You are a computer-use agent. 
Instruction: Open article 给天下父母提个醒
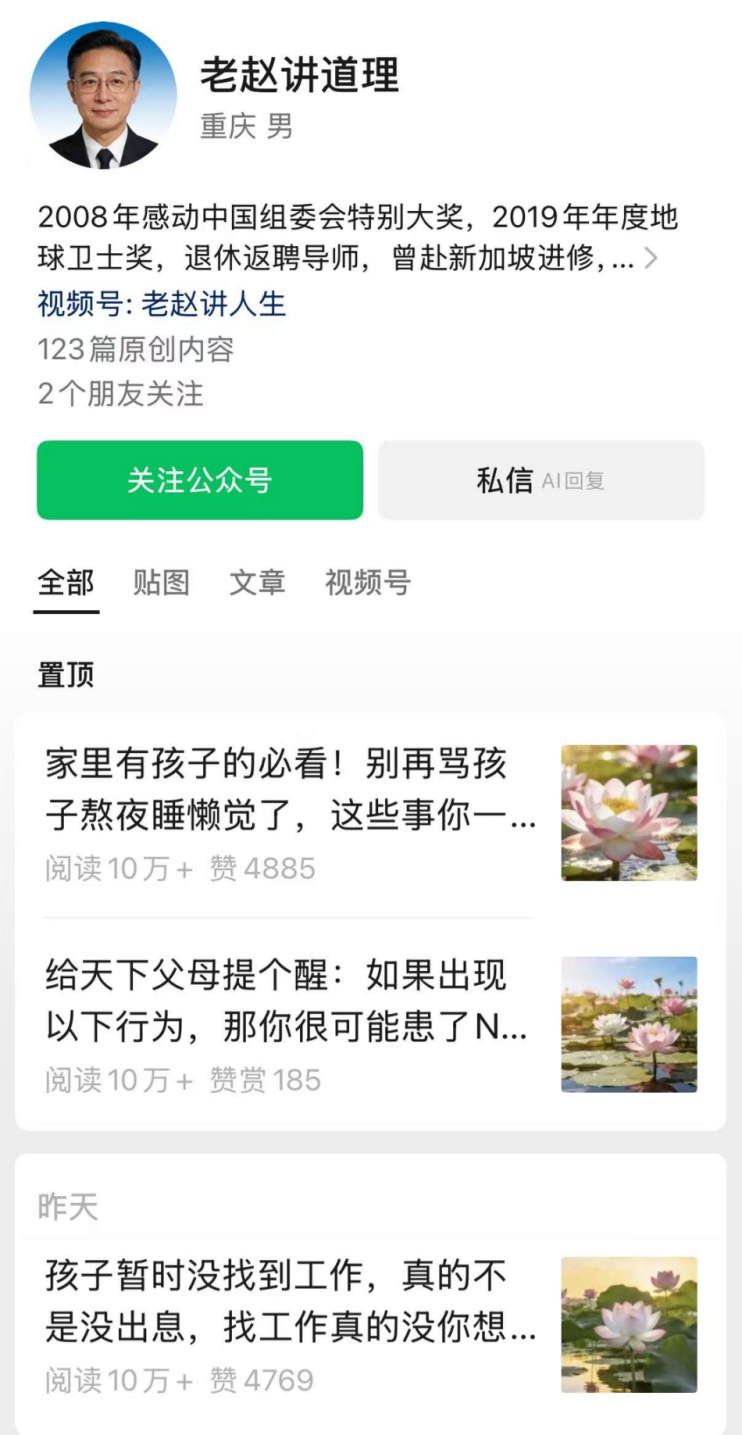pyautogui.click(x=371, y=1024)
